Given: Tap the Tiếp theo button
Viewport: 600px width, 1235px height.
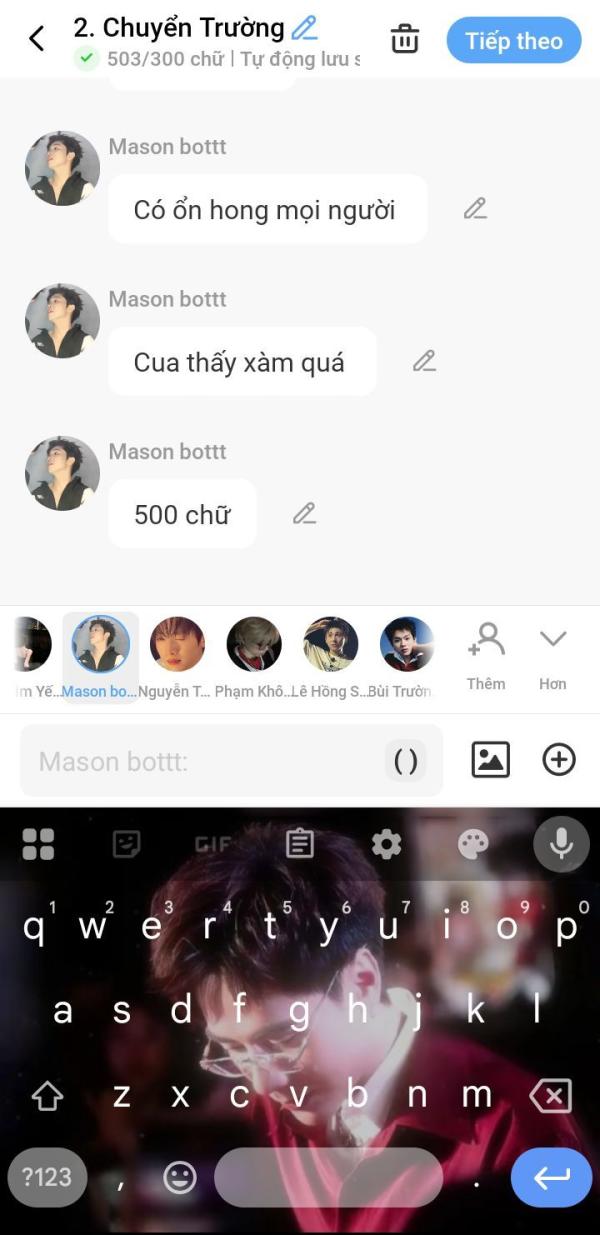Looking at the screenshot, I should [513, 41].
